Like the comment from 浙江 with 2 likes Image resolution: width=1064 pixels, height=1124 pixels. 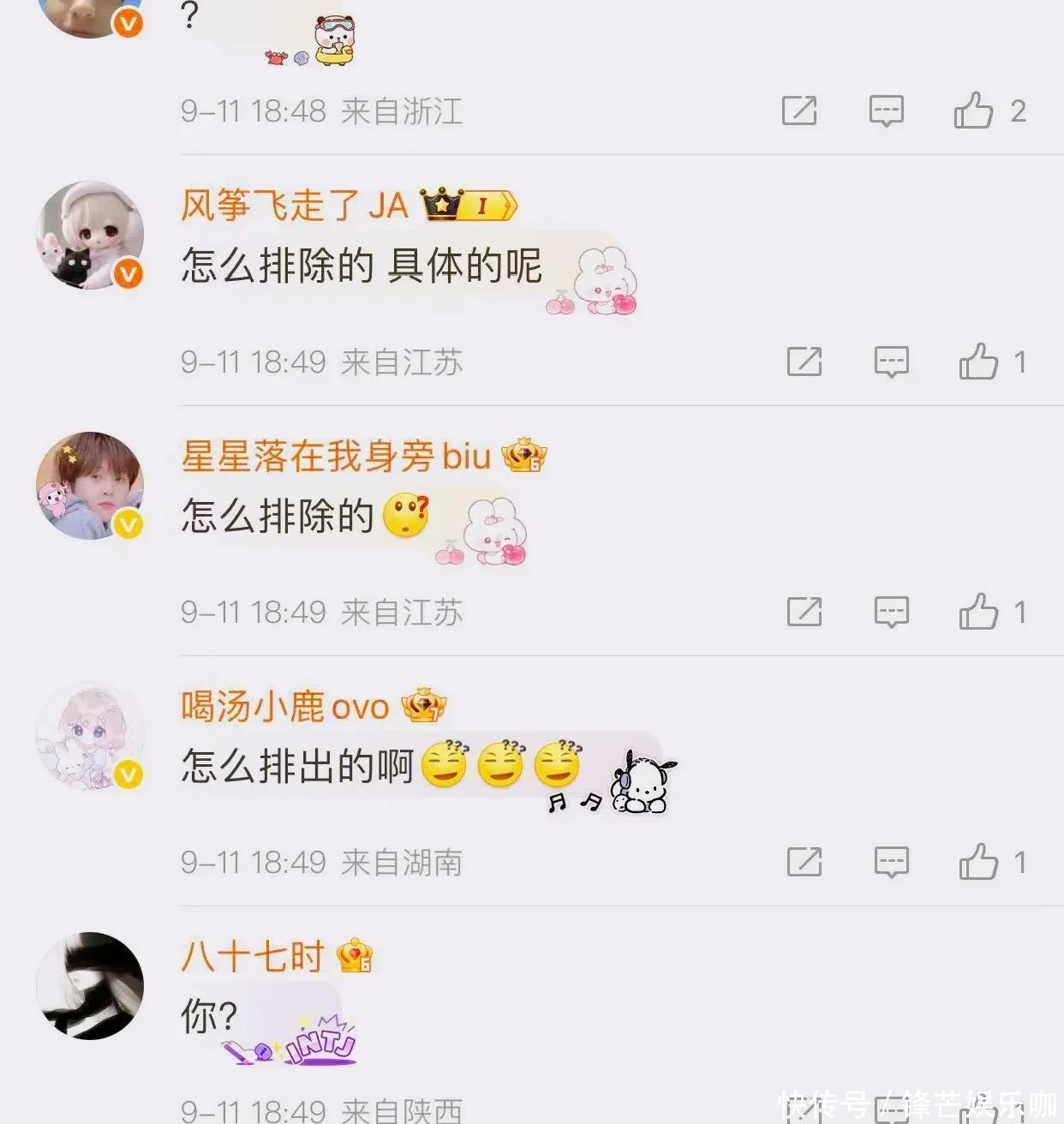(973, 111)
